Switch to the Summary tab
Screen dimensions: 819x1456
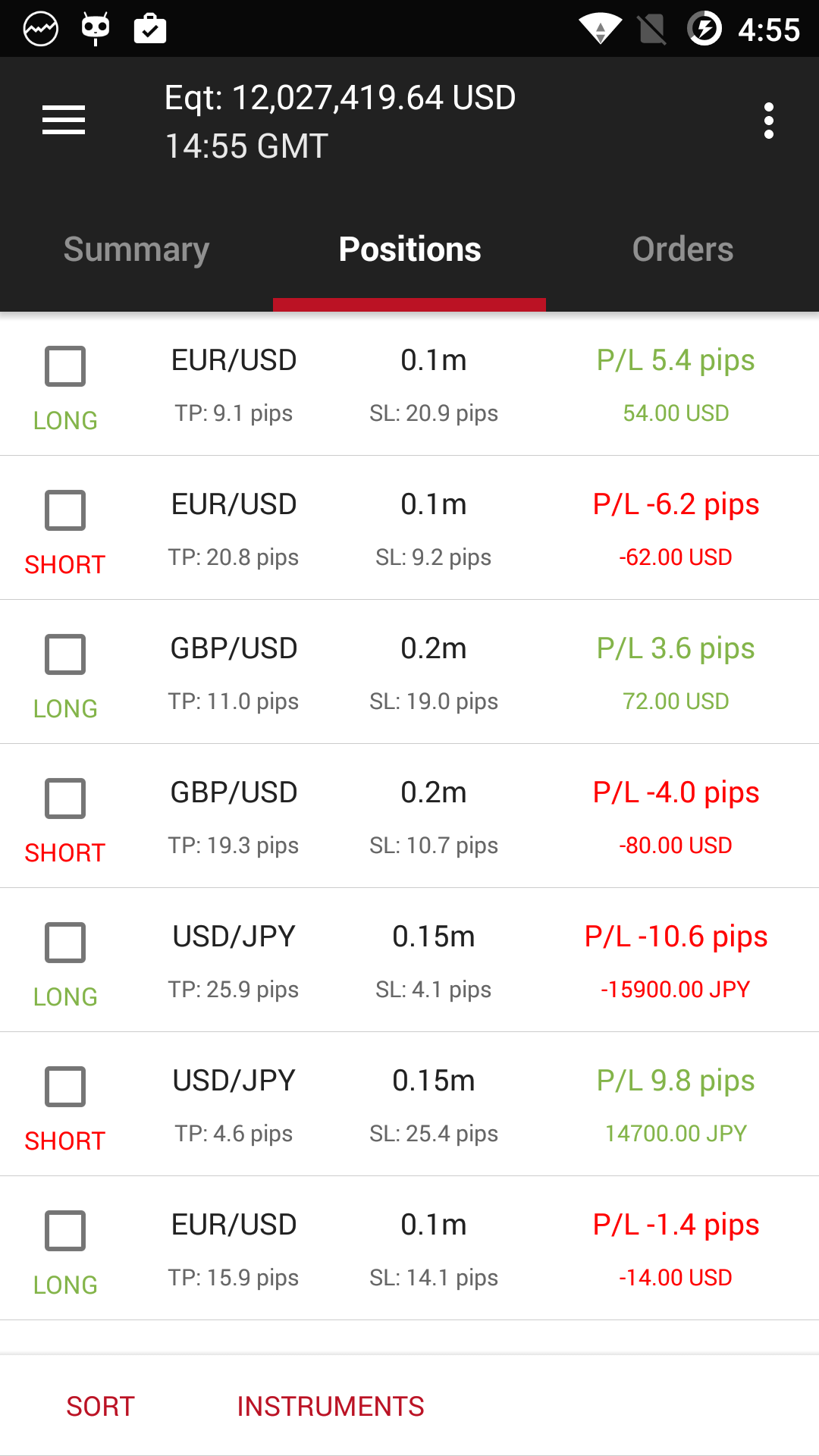[136, 249]
